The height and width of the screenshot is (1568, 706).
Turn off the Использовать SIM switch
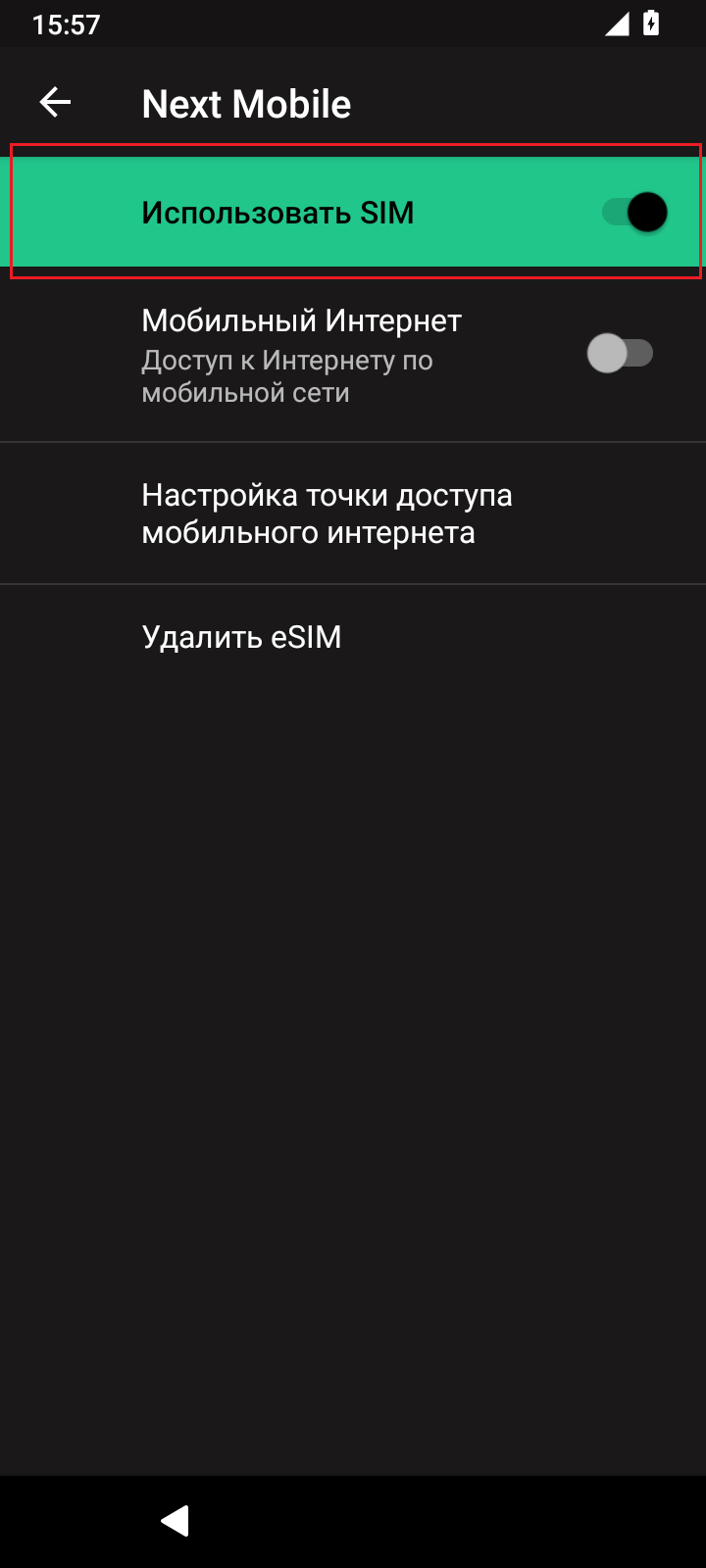pos(634,213)
